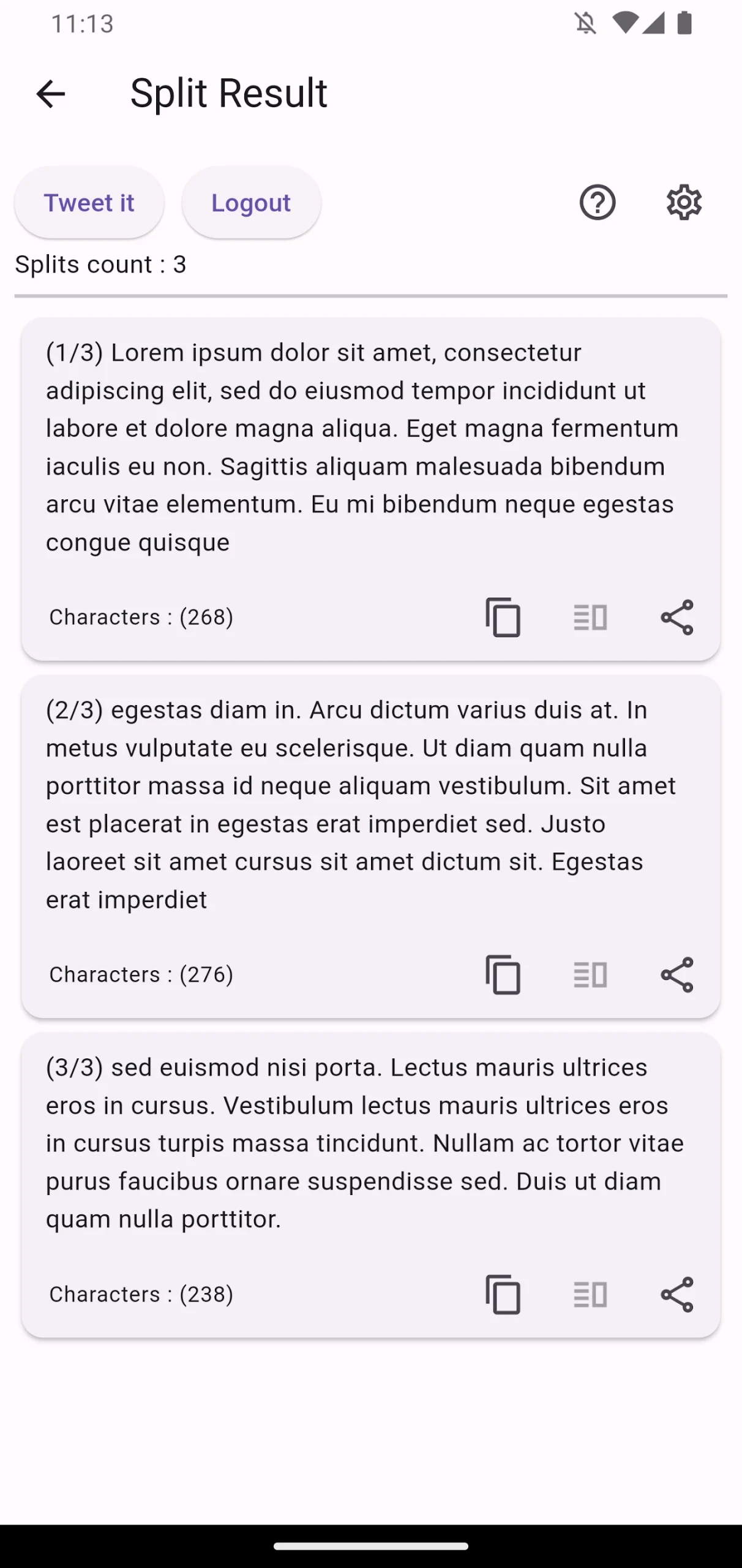
Task: Tap the reader icon on (3/3) card
Action: point(590,1294)
